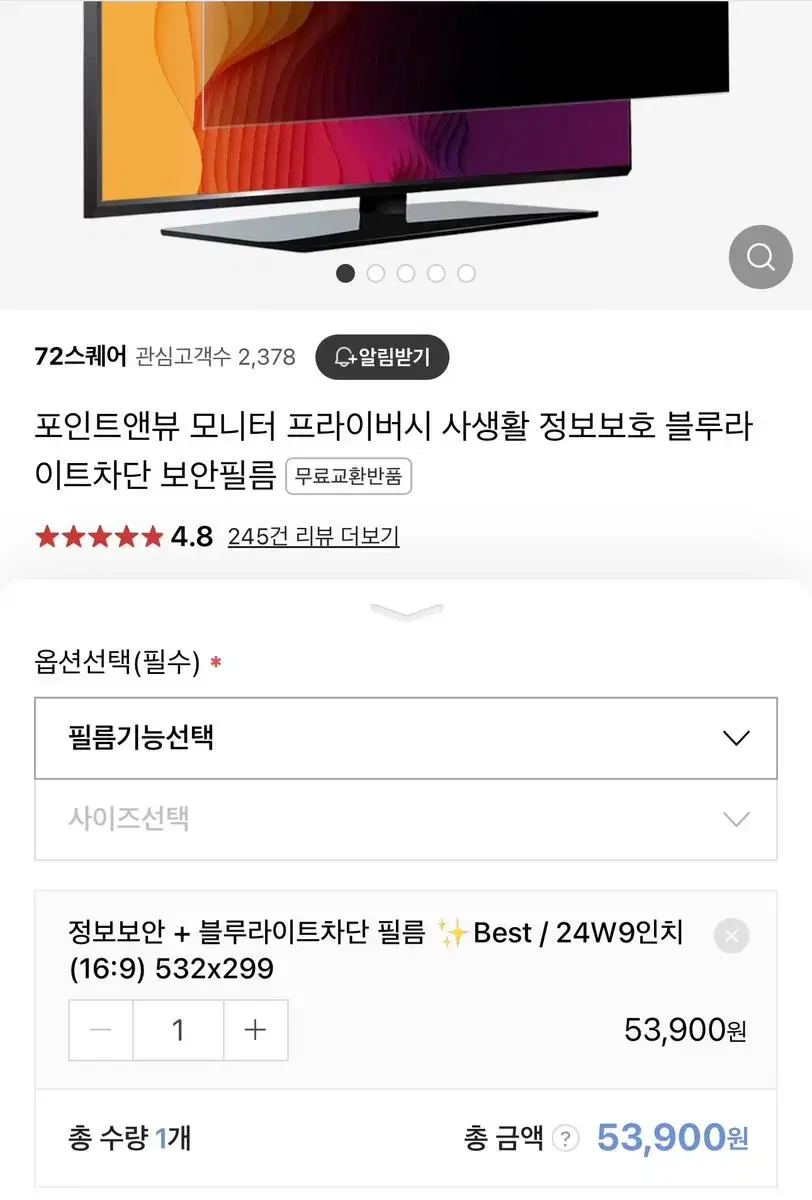Decrease quantity using the minus icon
Screen dimensions: 812x1200
(x=99, y=1030)
